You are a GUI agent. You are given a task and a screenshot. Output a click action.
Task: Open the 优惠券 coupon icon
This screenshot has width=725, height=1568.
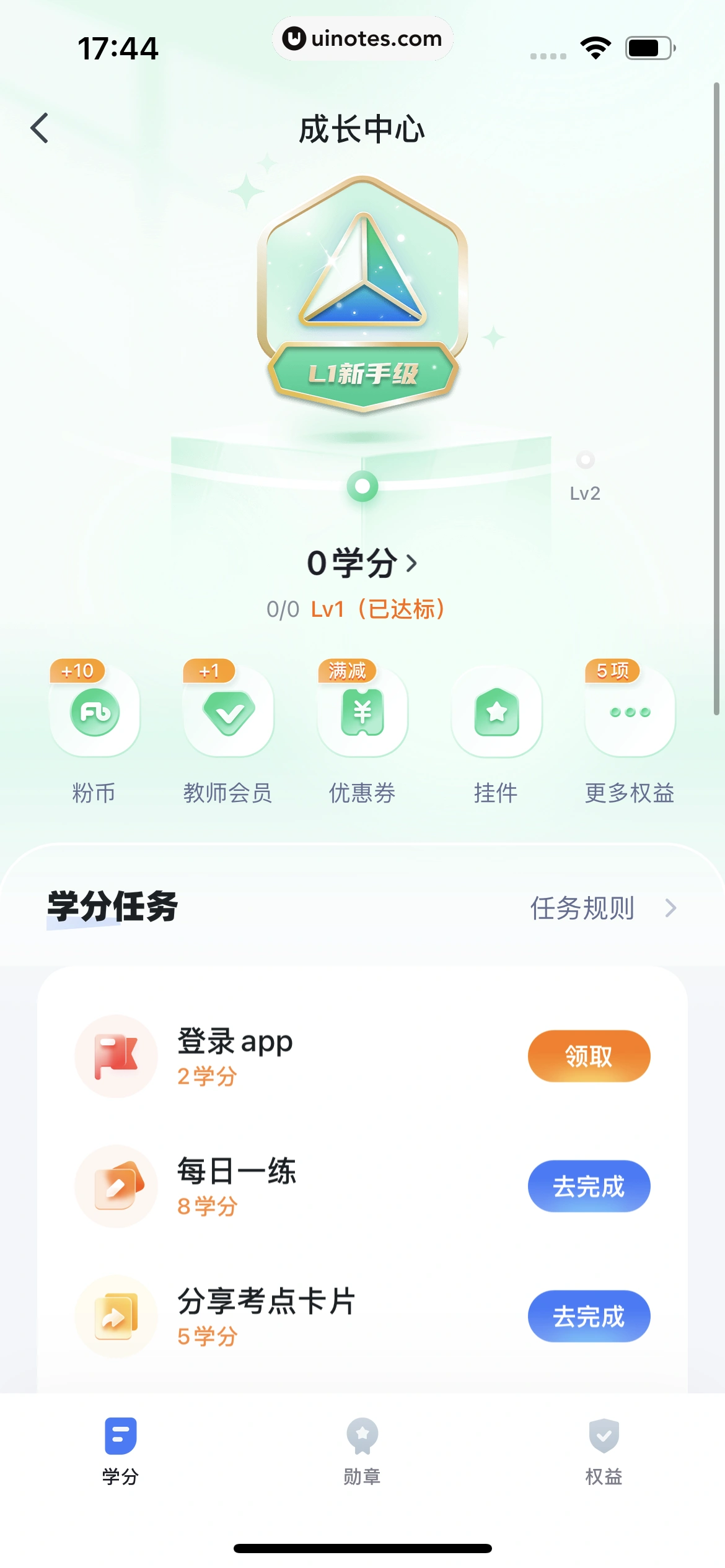pyautogui.click(x=362, y=713)
